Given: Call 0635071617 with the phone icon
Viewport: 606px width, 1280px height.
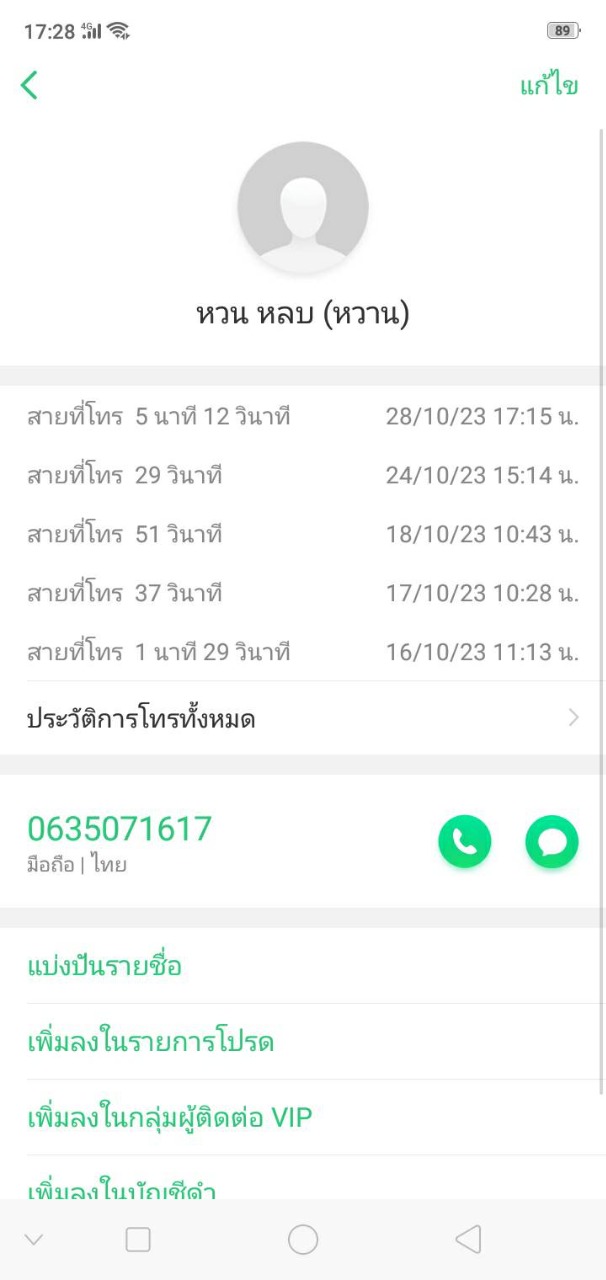Looking at the screenshot, I should (464, 842).
